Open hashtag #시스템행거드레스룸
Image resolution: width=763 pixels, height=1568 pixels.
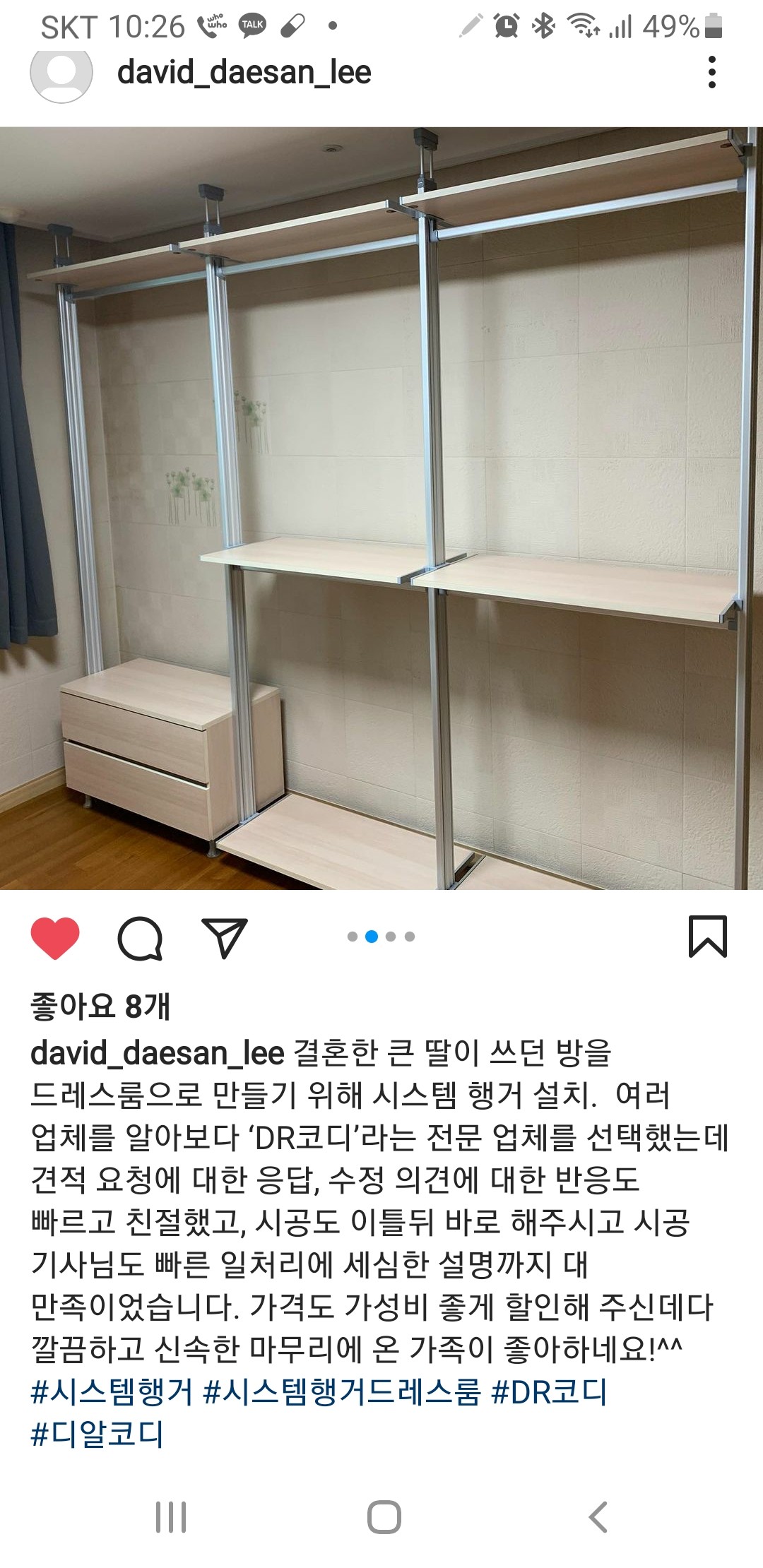(341, 1392)
